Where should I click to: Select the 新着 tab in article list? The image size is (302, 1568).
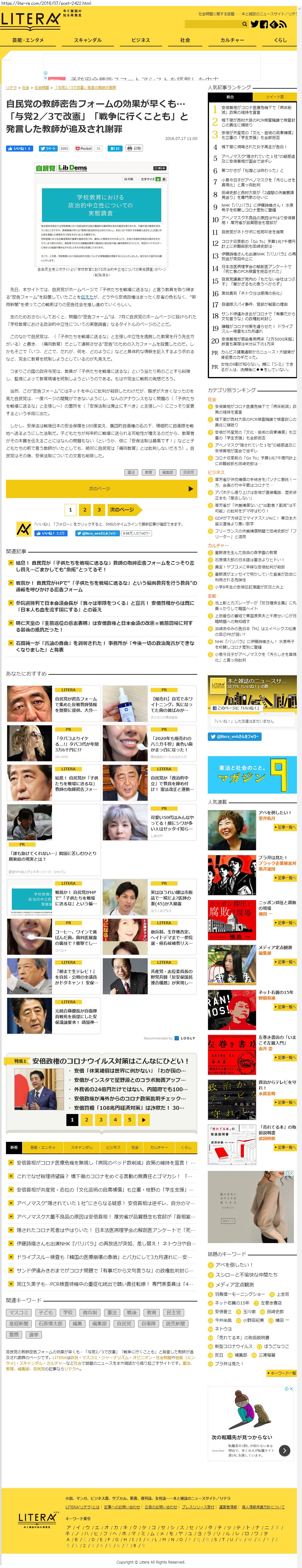[x=14, y=1147]
